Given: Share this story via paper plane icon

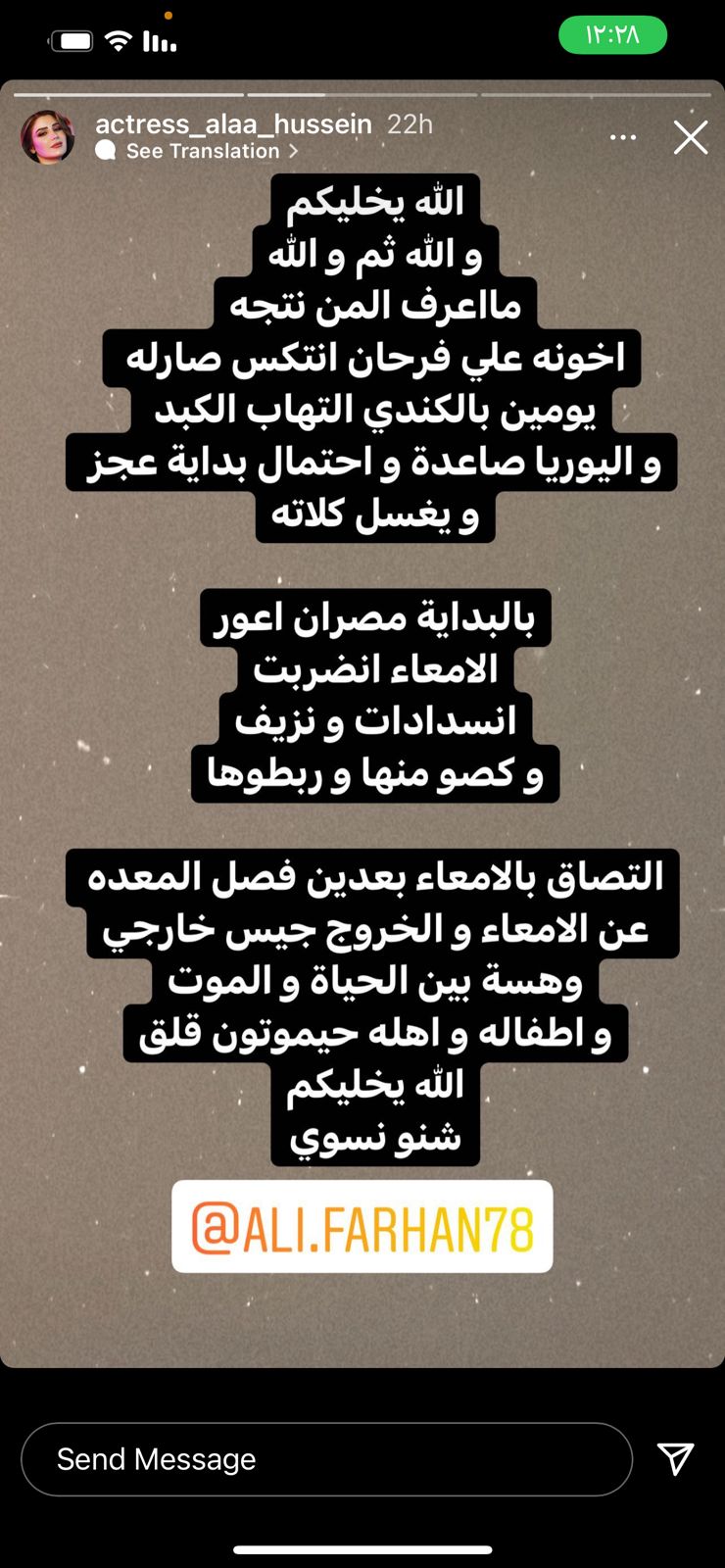Looking at the screenshot, I should (x=676, y=1458).
